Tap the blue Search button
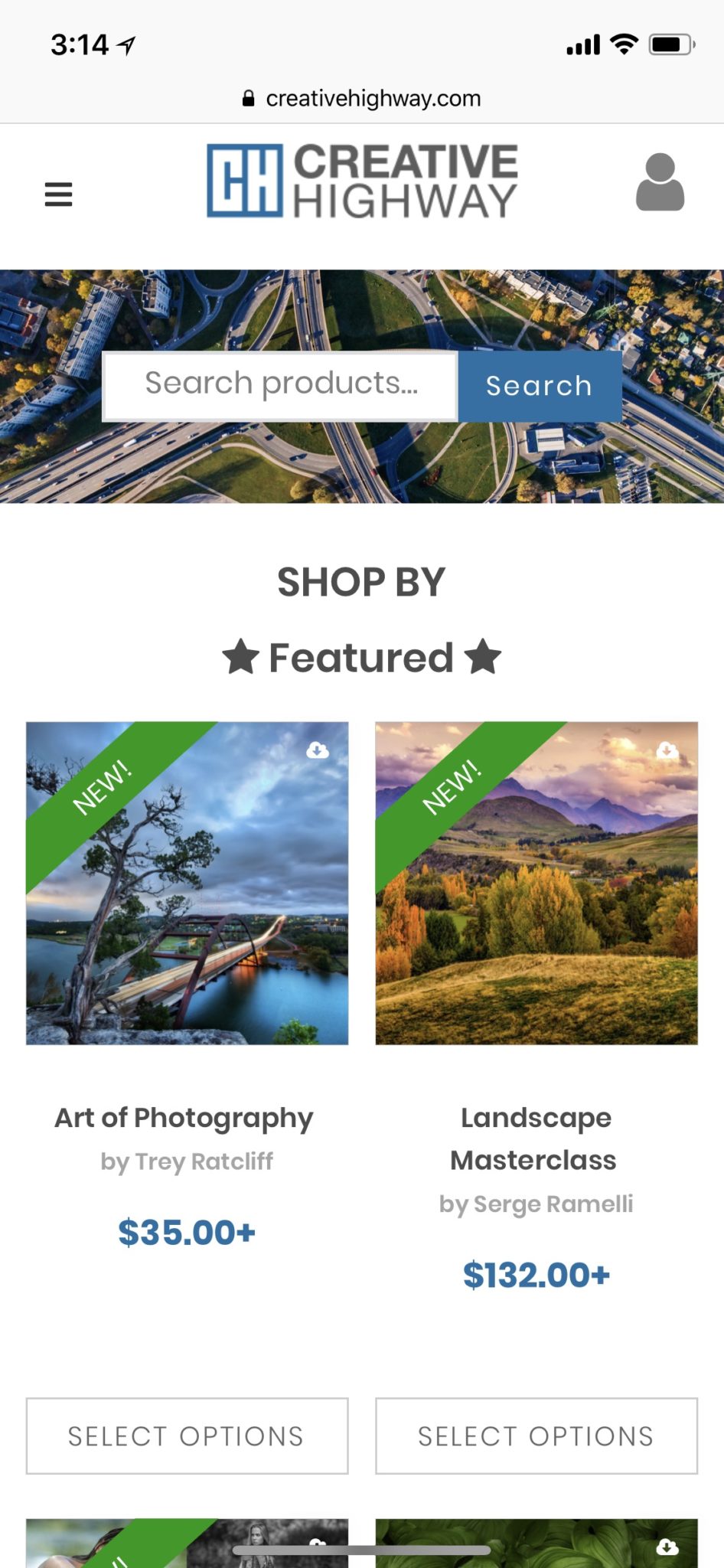The image size is (724, 1568). tap(540, 386)
